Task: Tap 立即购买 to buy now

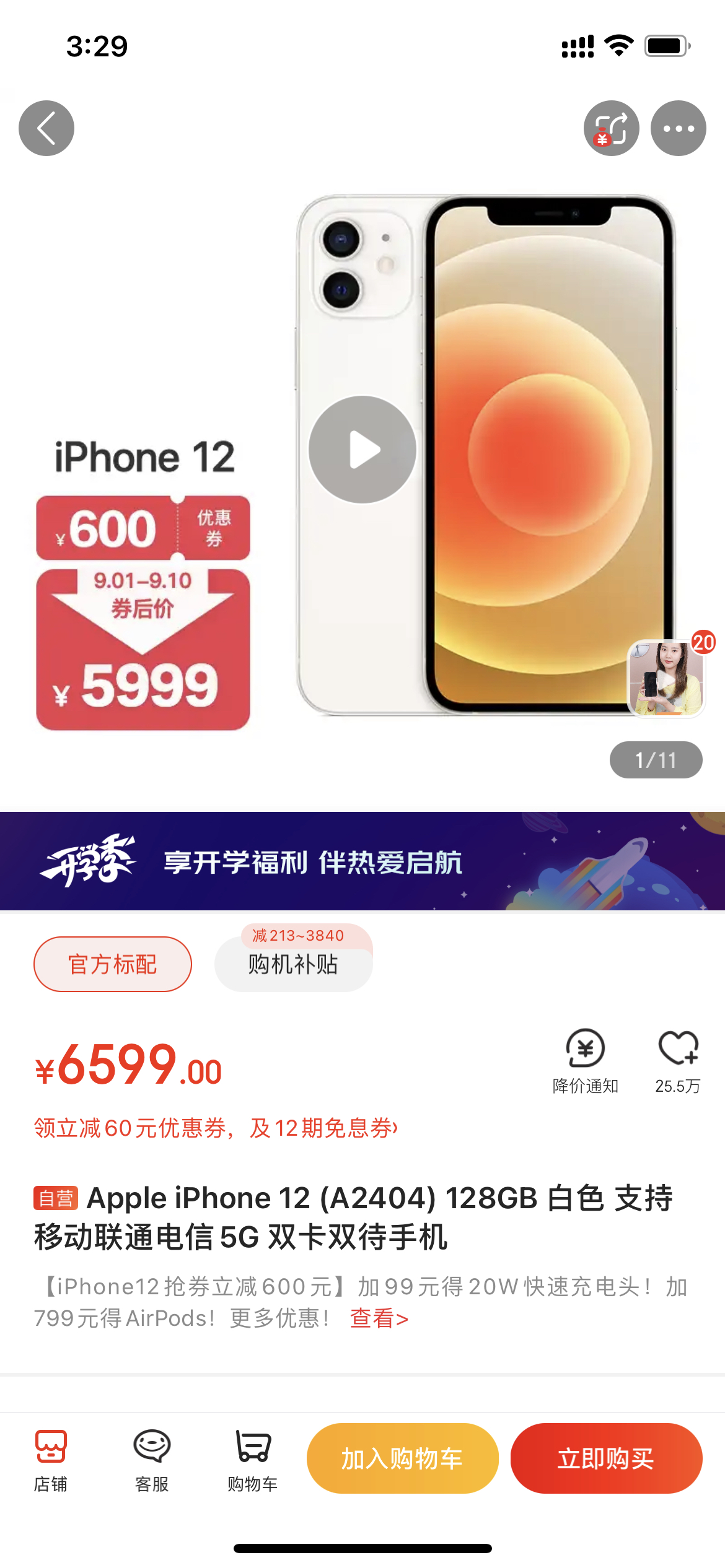Action: pos(607,1458)
